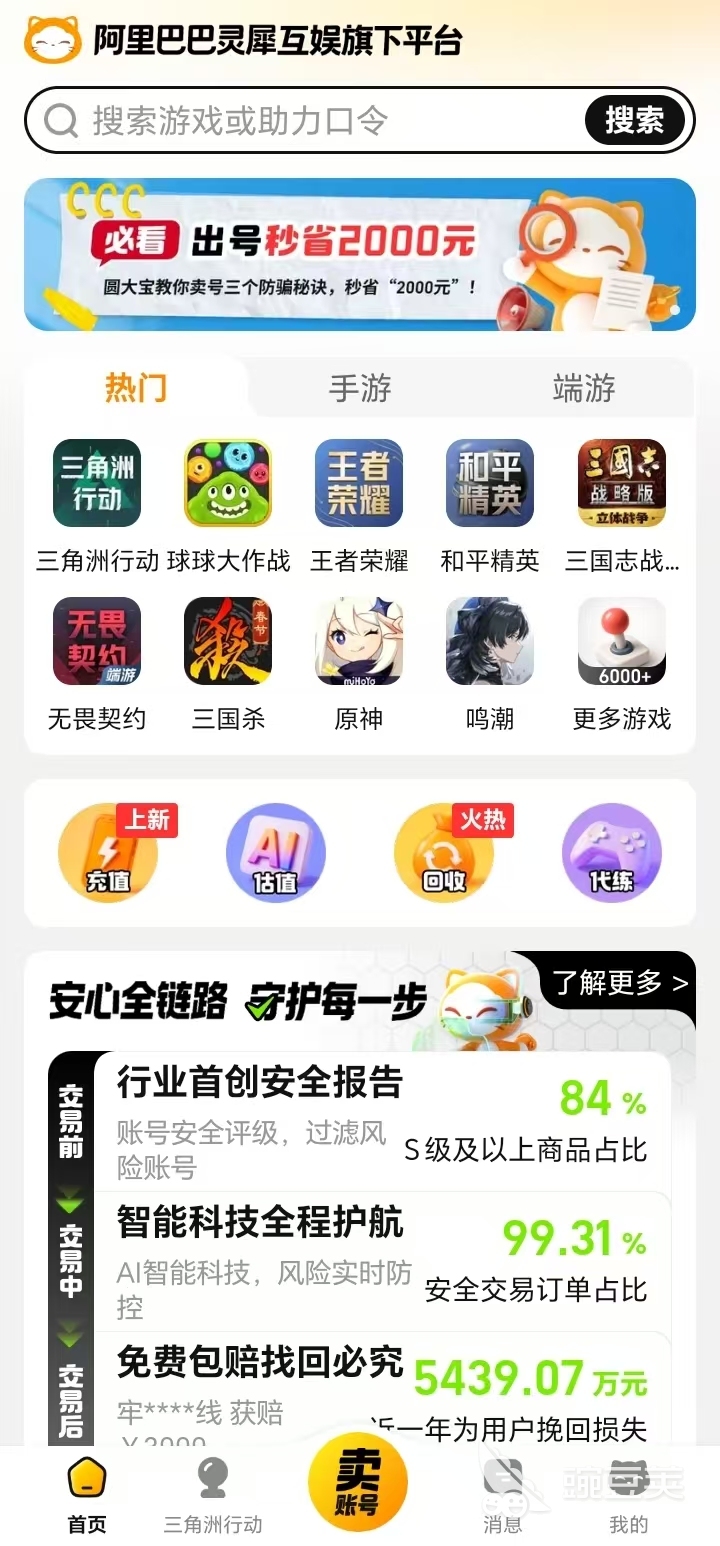Switch to the 端游 tab
Screen dimensions: 720x1546
[584, 388]
